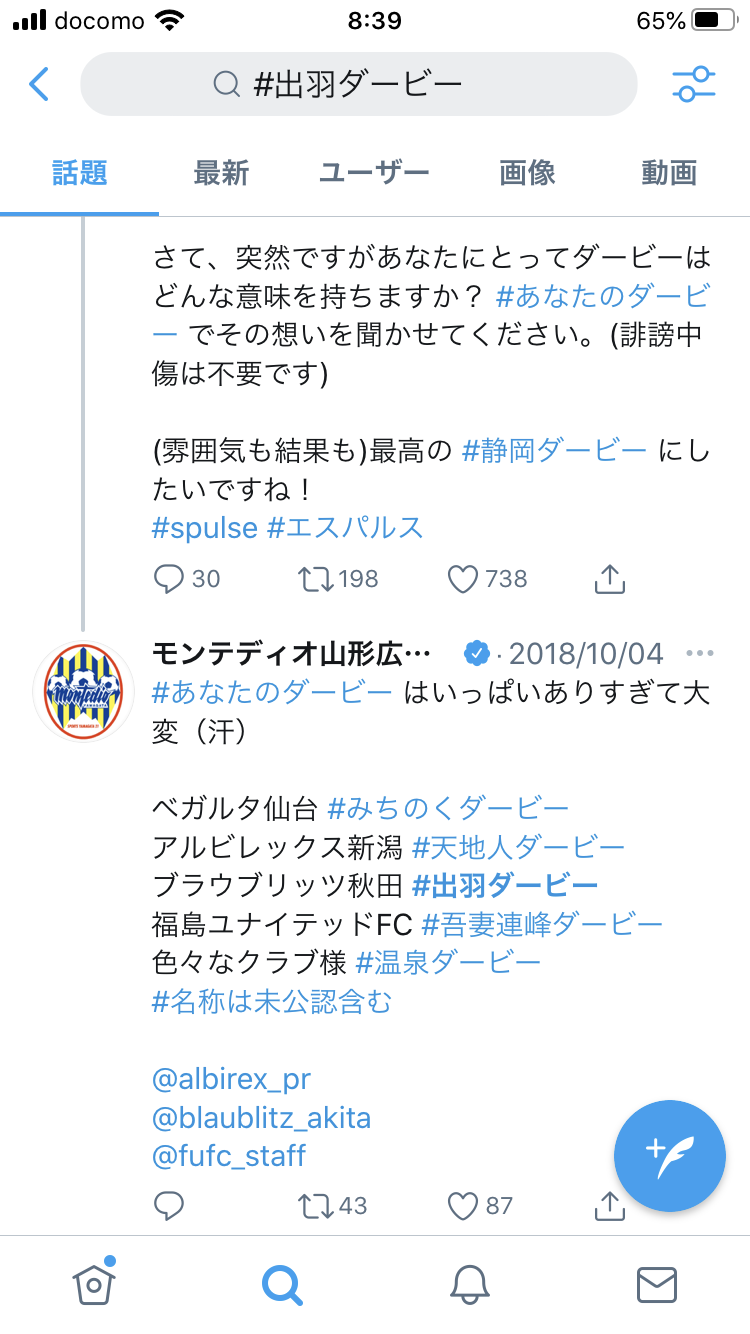Switch to the ユーザー tab
Image resolution: width=750 pixels, height=1334 pixels.
[x=374, y=173]
